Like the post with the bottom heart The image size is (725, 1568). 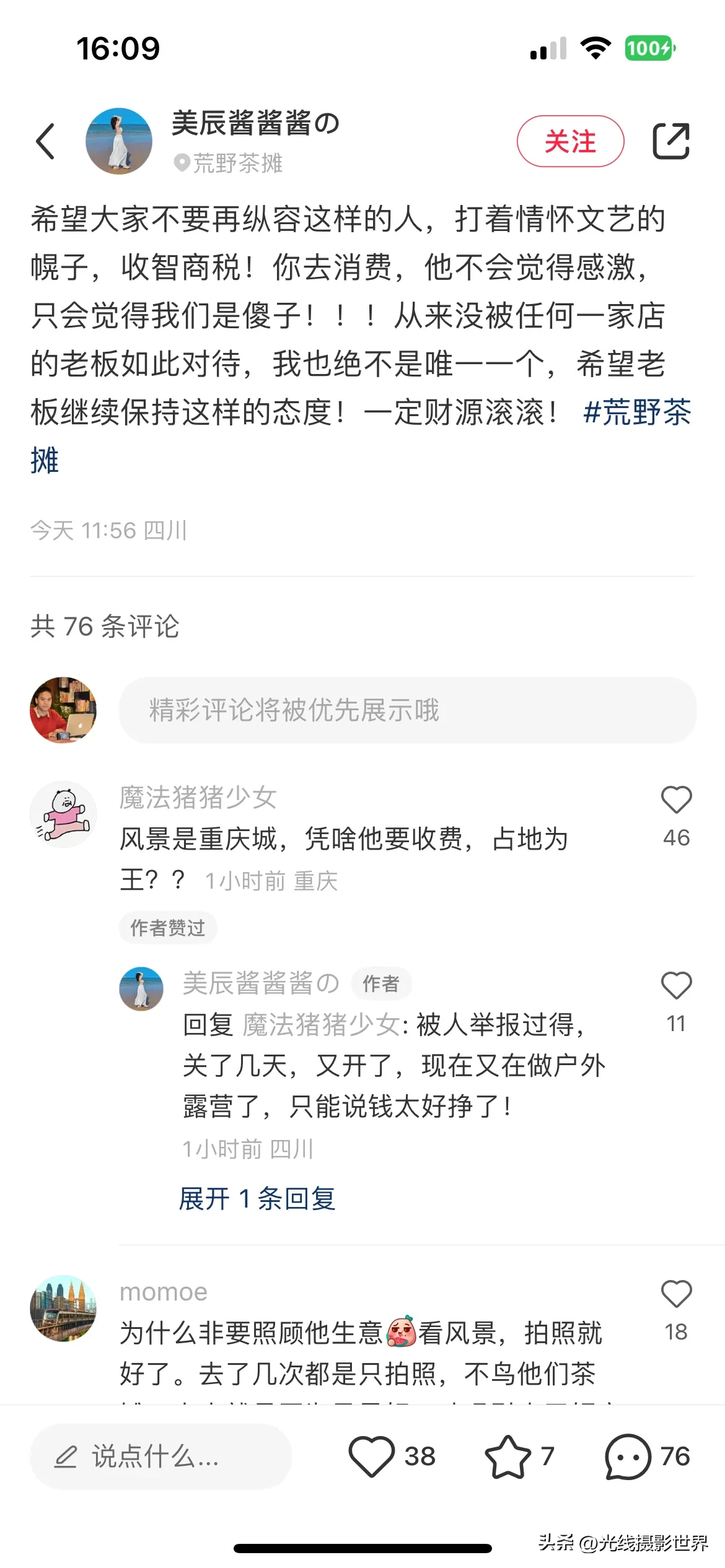[372, 1457]
